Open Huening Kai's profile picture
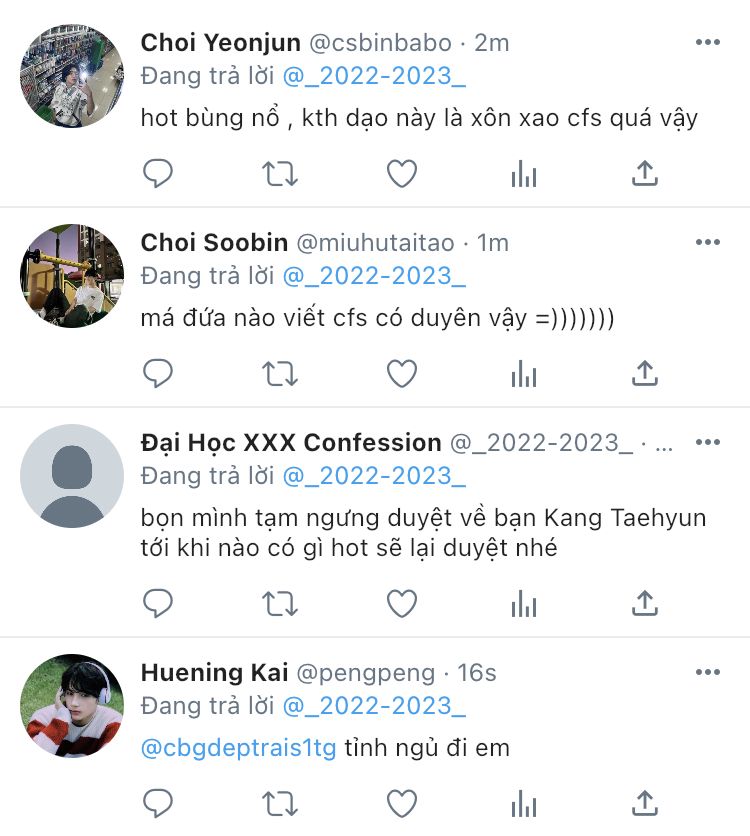This screenshot has height=836, width=750. [x=72, y=706]
